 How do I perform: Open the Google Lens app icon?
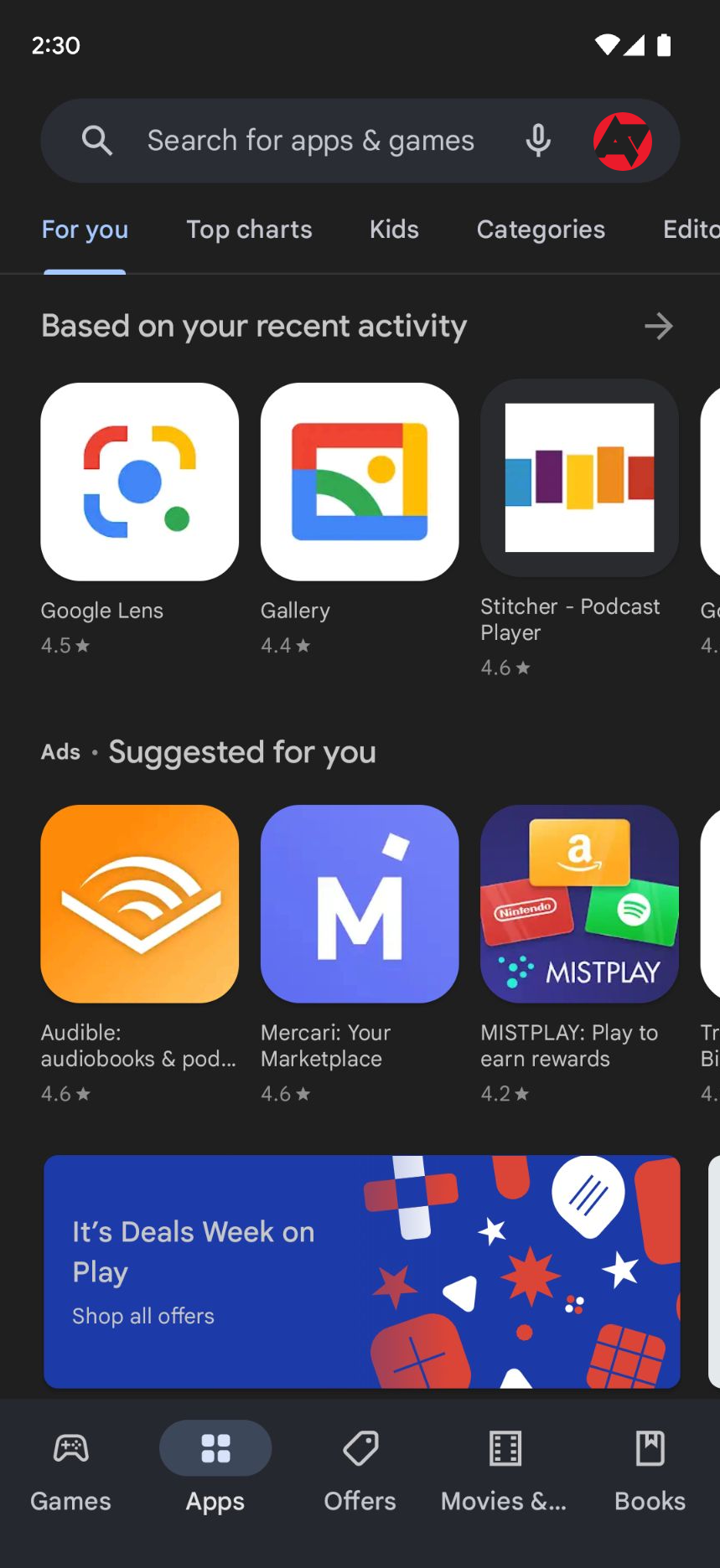tap(139, 481)
